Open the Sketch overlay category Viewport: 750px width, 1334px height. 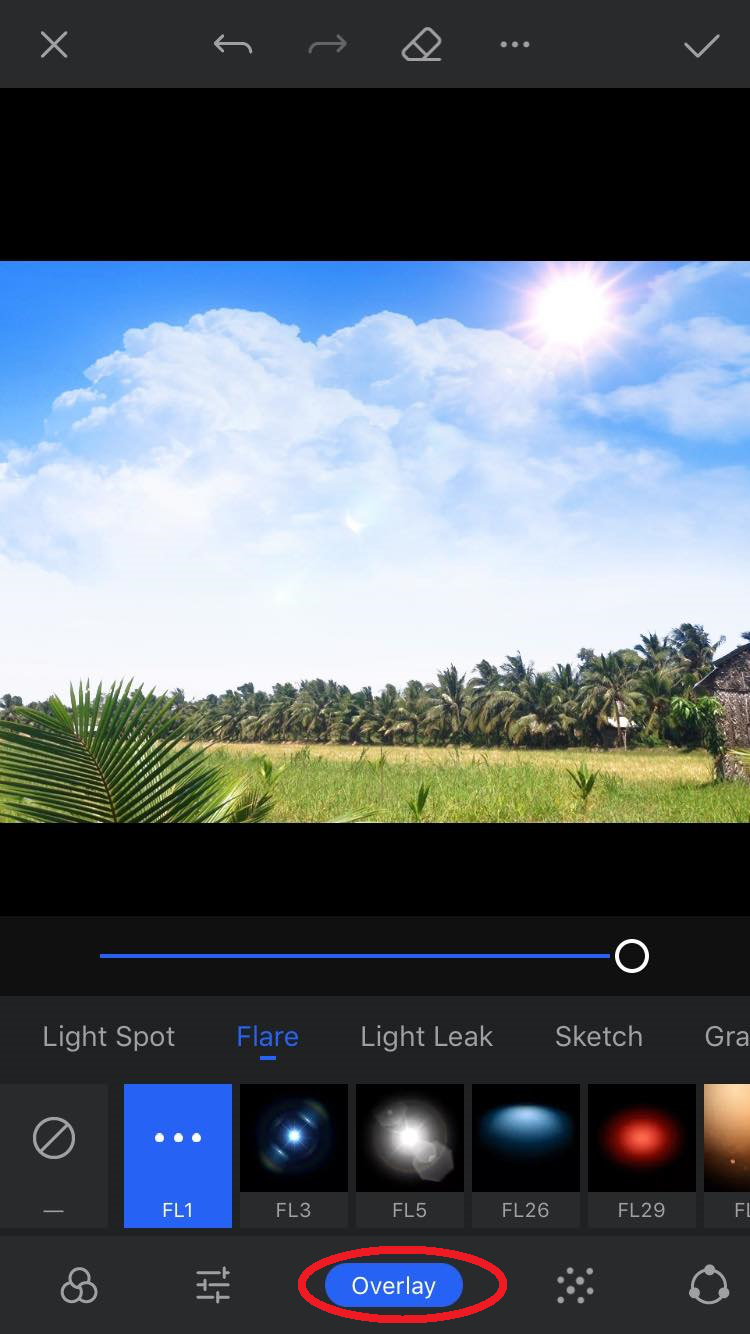[599, 1037]
